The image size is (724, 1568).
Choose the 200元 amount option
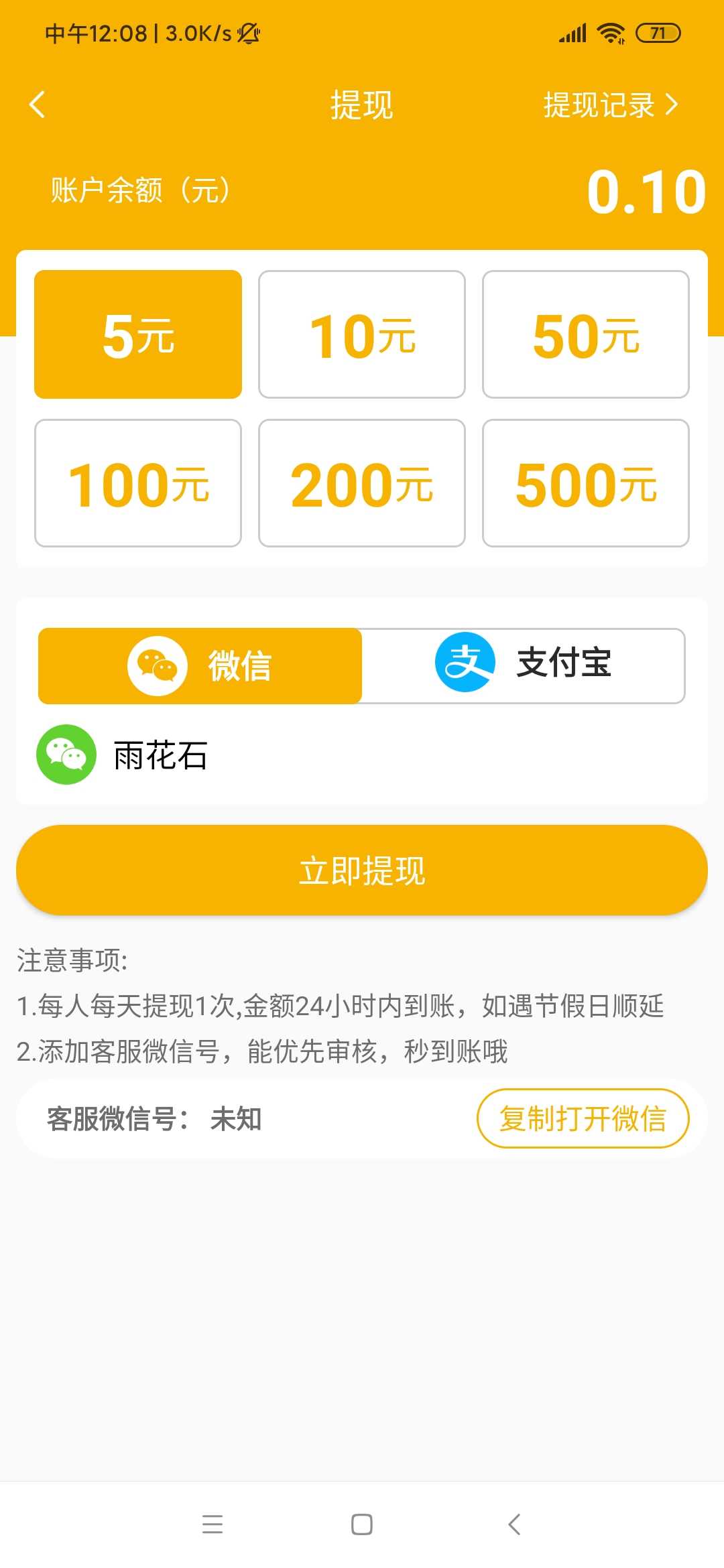pos(362,483)
